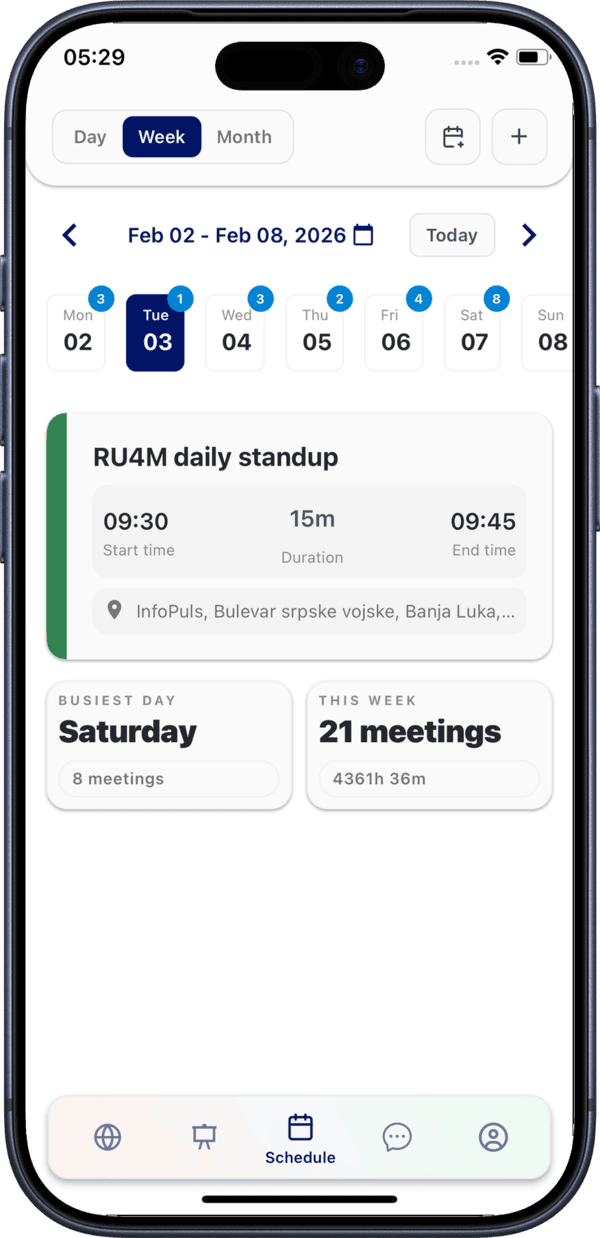This screenshot has height=1238, width=600.
Task: Open the profile tab
Action: (493, 1137)
